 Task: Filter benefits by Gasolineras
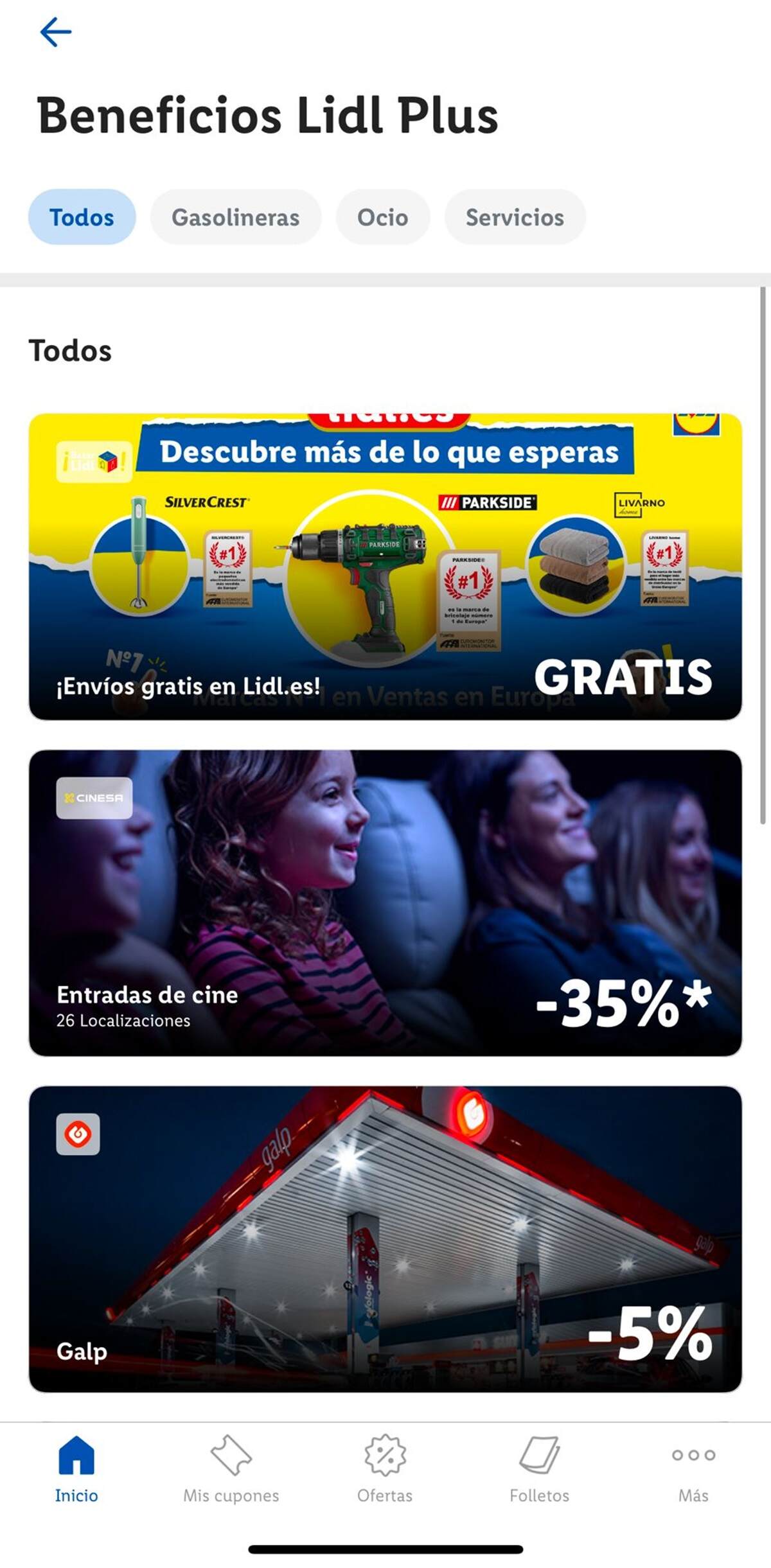(x=235, y=217)
